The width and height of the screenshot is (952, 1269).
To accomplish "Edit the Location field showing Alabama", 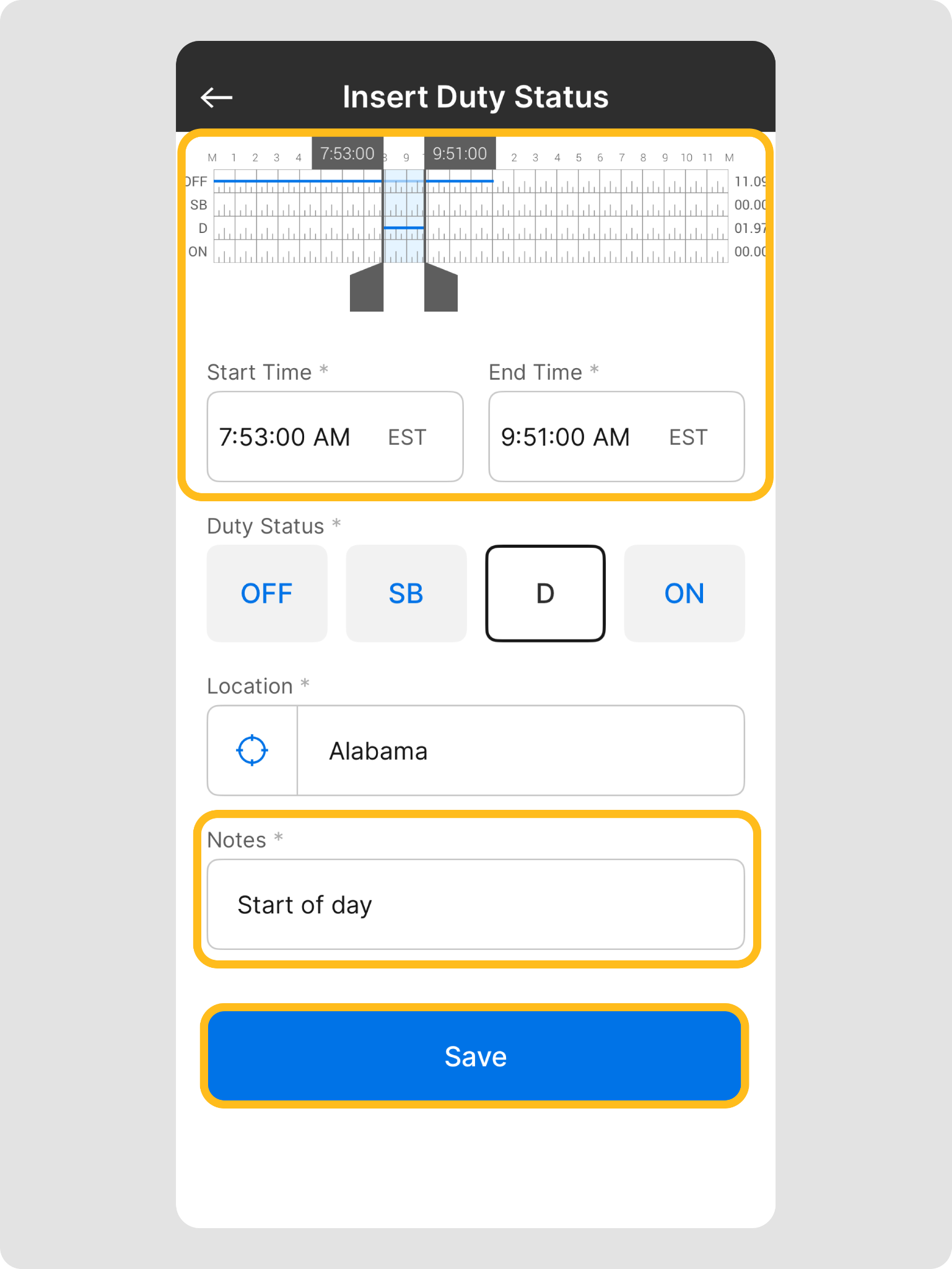I will tap(520, 750).
